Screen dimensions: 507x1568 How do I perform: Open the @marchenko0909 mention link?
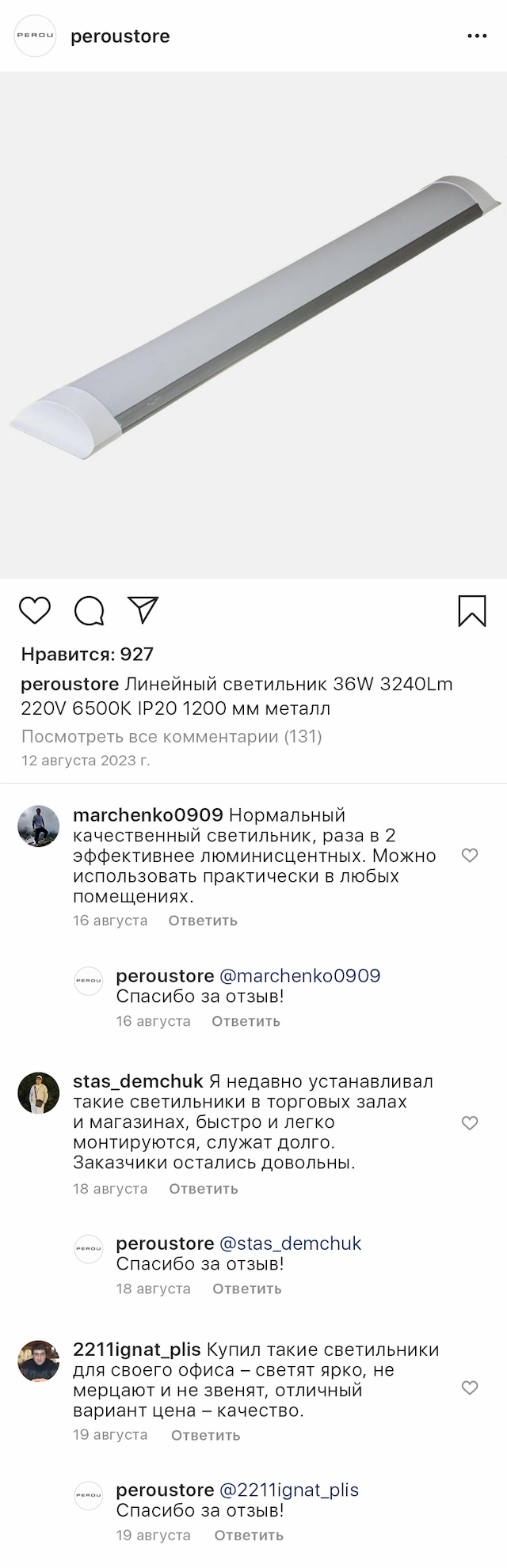[x=299, y=976]
